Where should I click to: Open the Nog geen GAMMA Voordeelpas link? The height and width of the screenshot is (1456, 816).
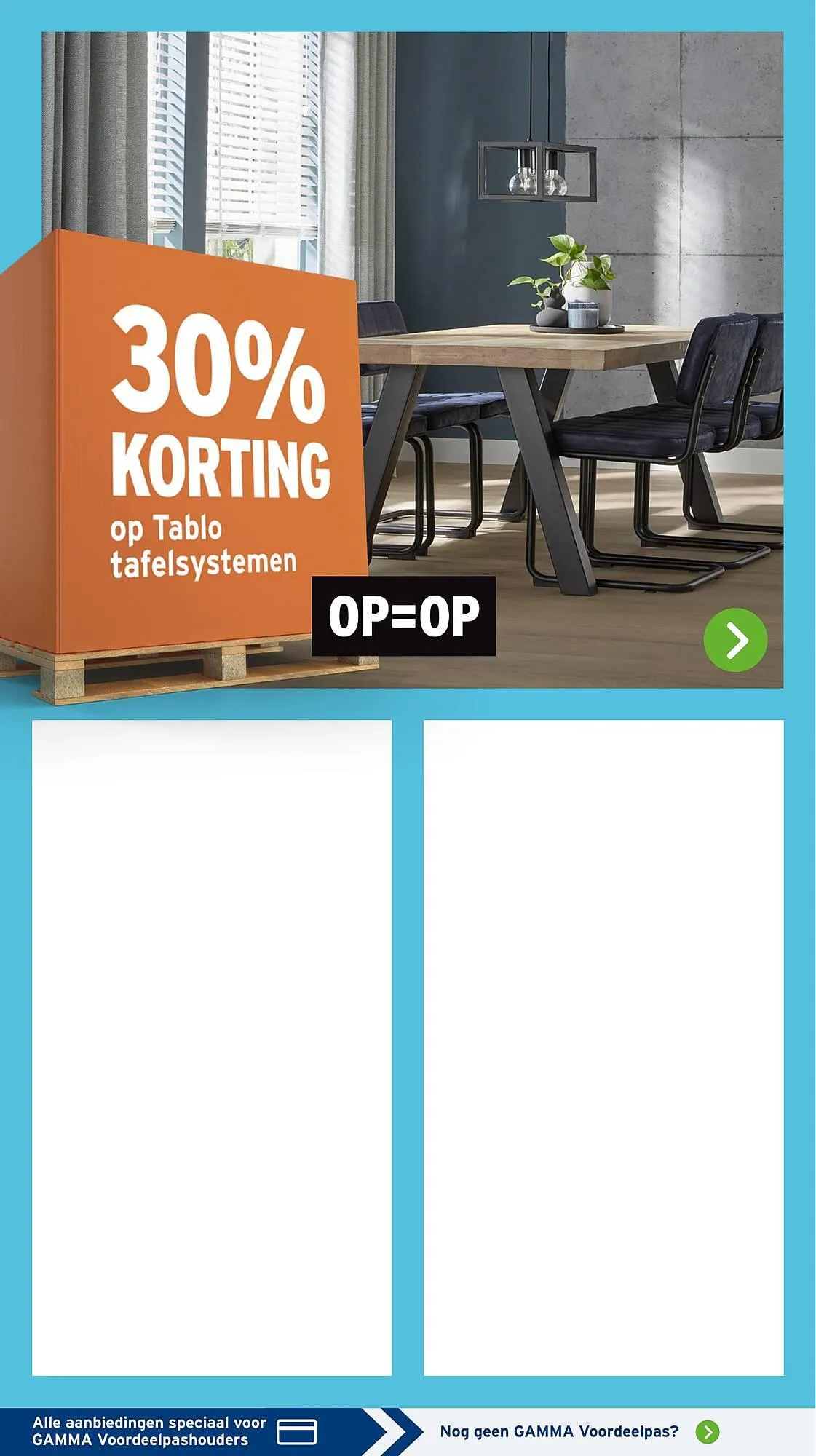[579, 1431]
